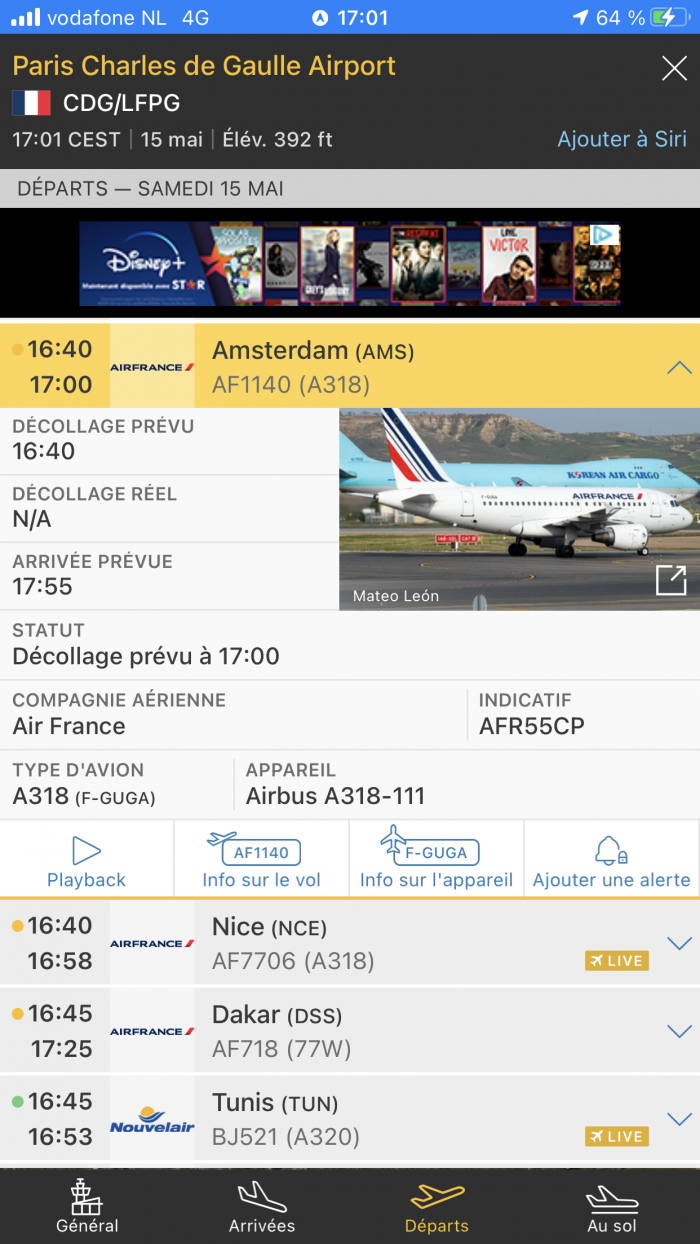Switch to the Général tab

click(x=87, y=1207)
